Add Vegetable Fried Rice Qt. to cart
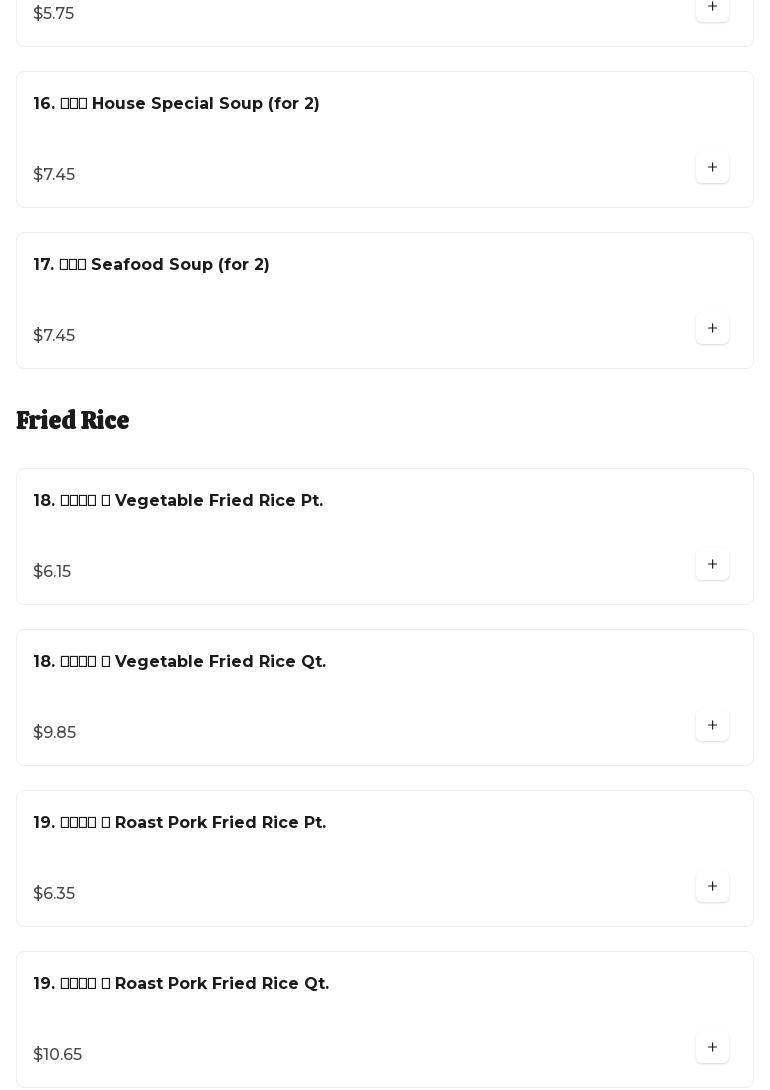Screen dimensions: 770x1090 [x=712, y=725]
